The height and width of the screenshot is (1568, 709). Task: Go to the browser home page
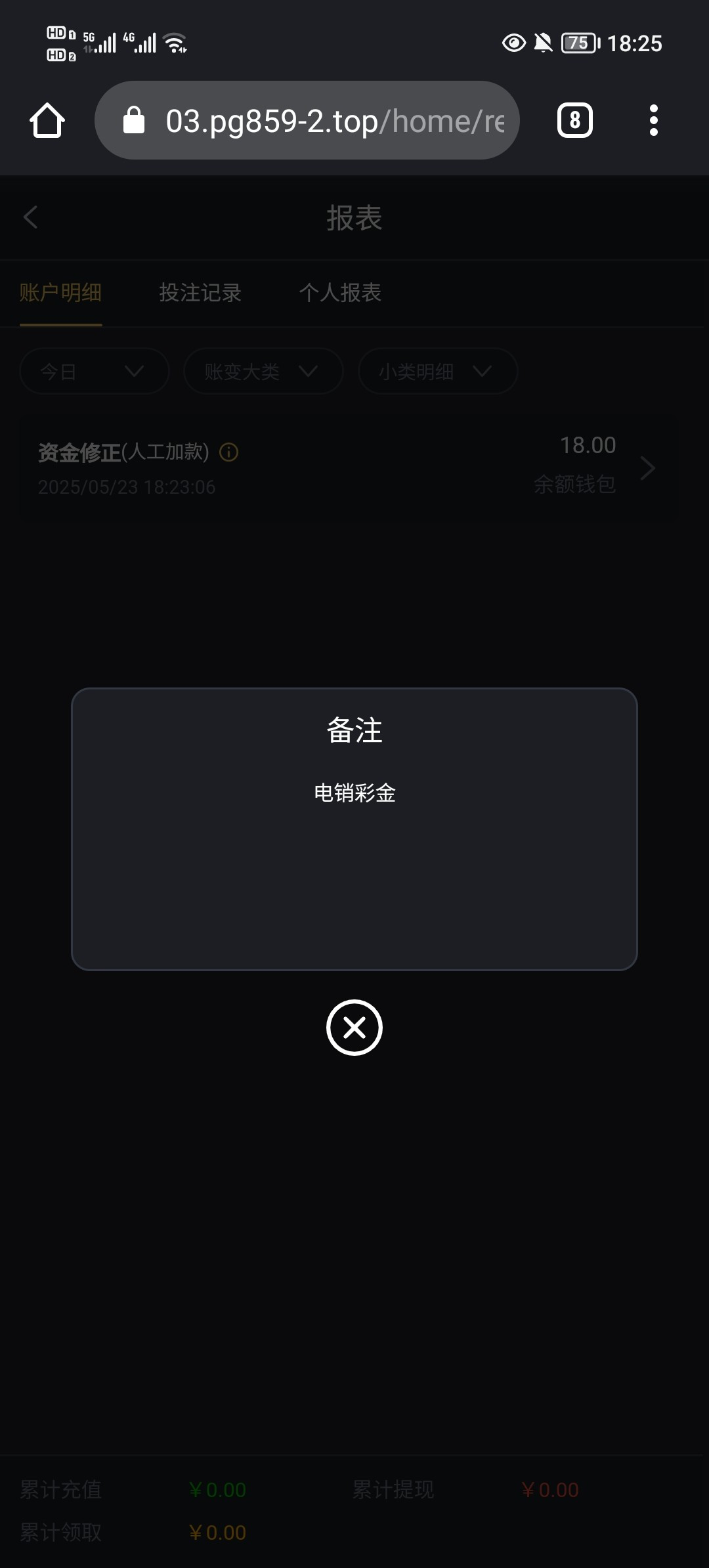point(47,121)
